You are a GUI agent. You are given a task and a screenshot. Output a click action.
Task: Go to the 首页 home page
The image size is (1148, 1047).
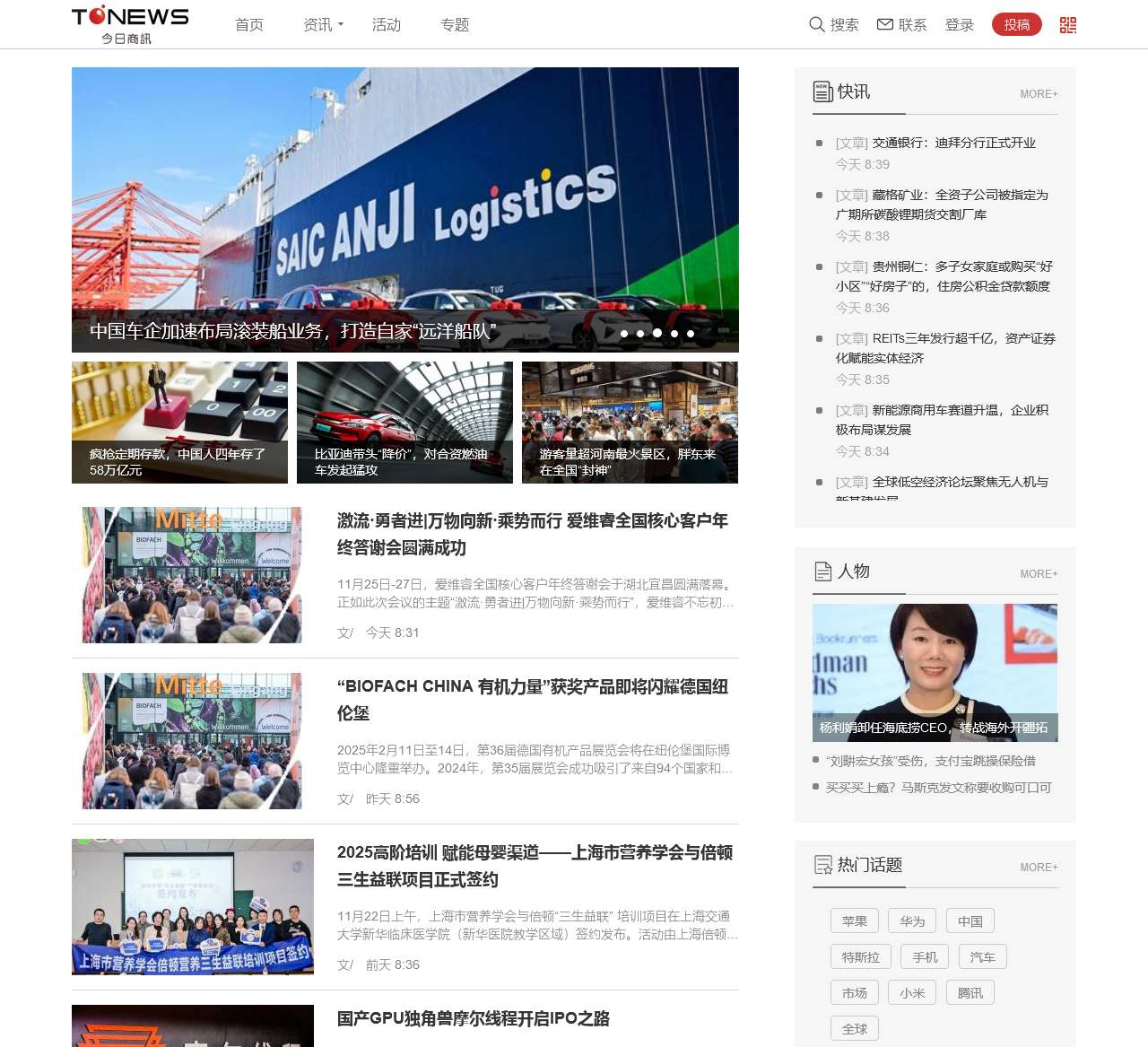pos(249,25)
